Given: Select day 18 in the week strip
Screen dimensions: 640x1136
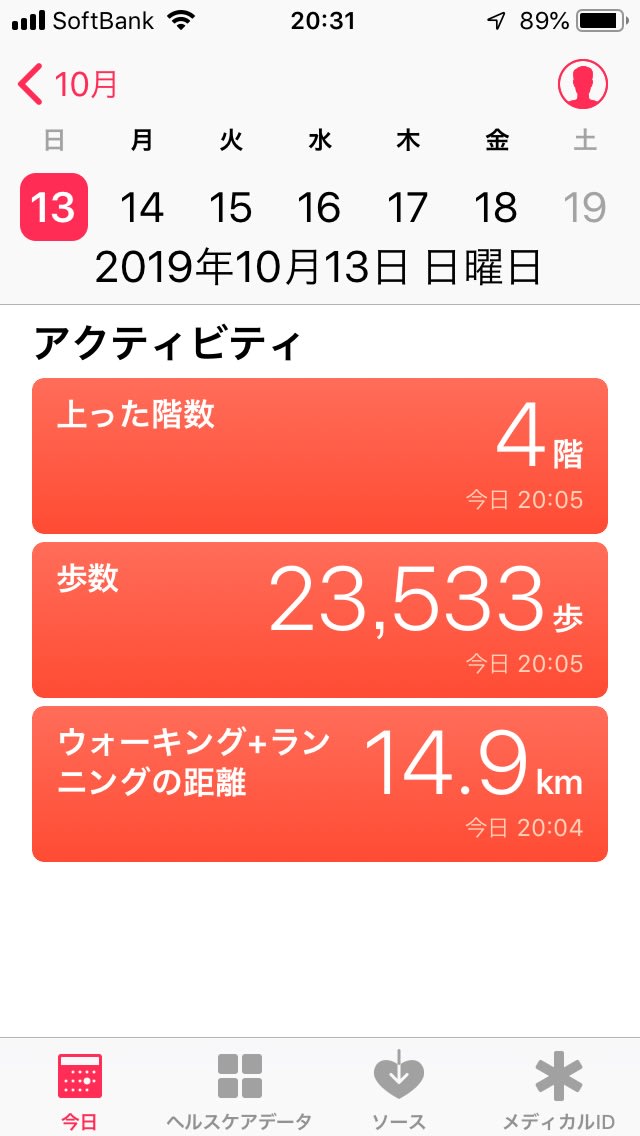Looking at the screenshot, I should [x=496, y=208].
